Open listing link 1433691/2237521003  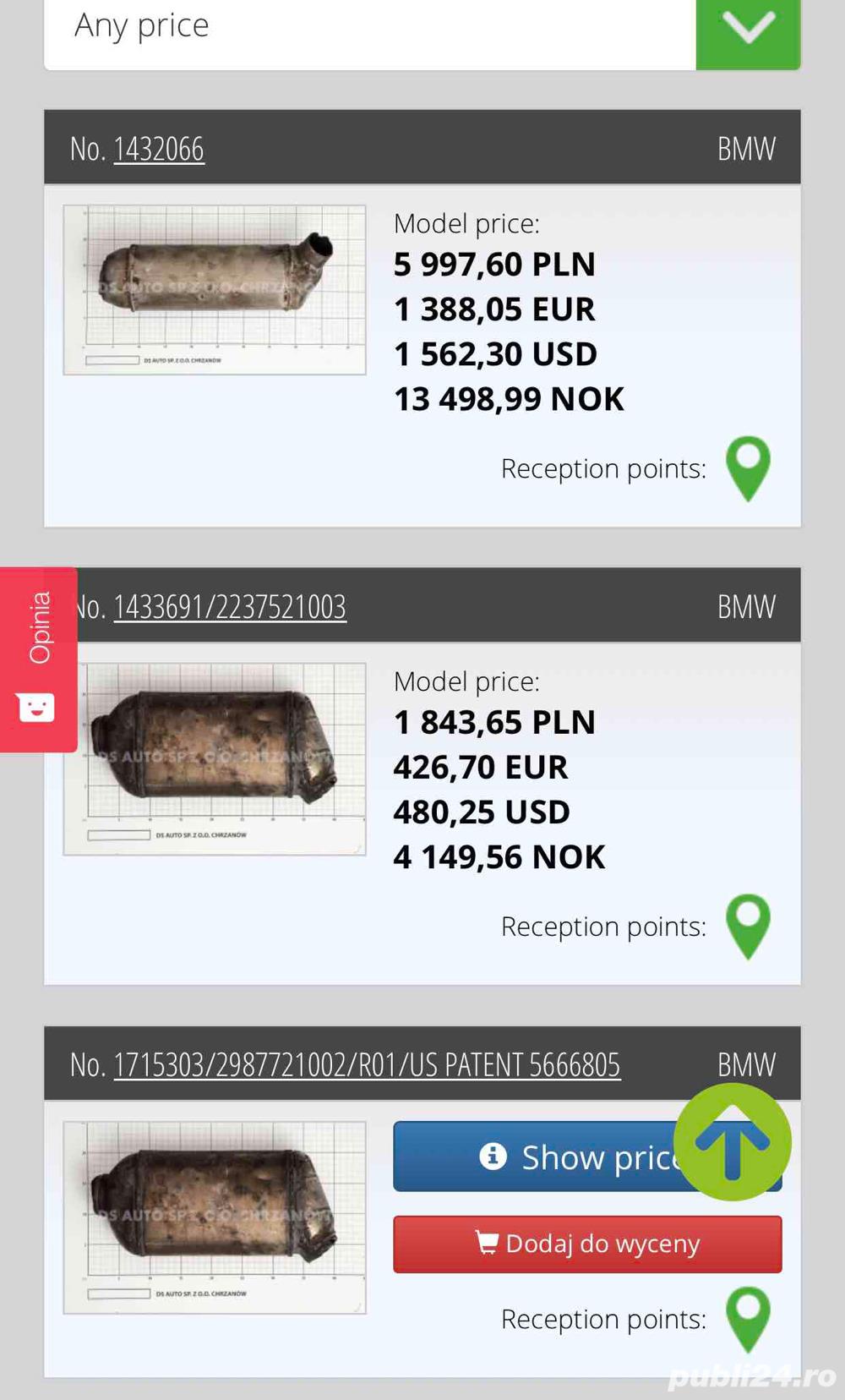231,605
